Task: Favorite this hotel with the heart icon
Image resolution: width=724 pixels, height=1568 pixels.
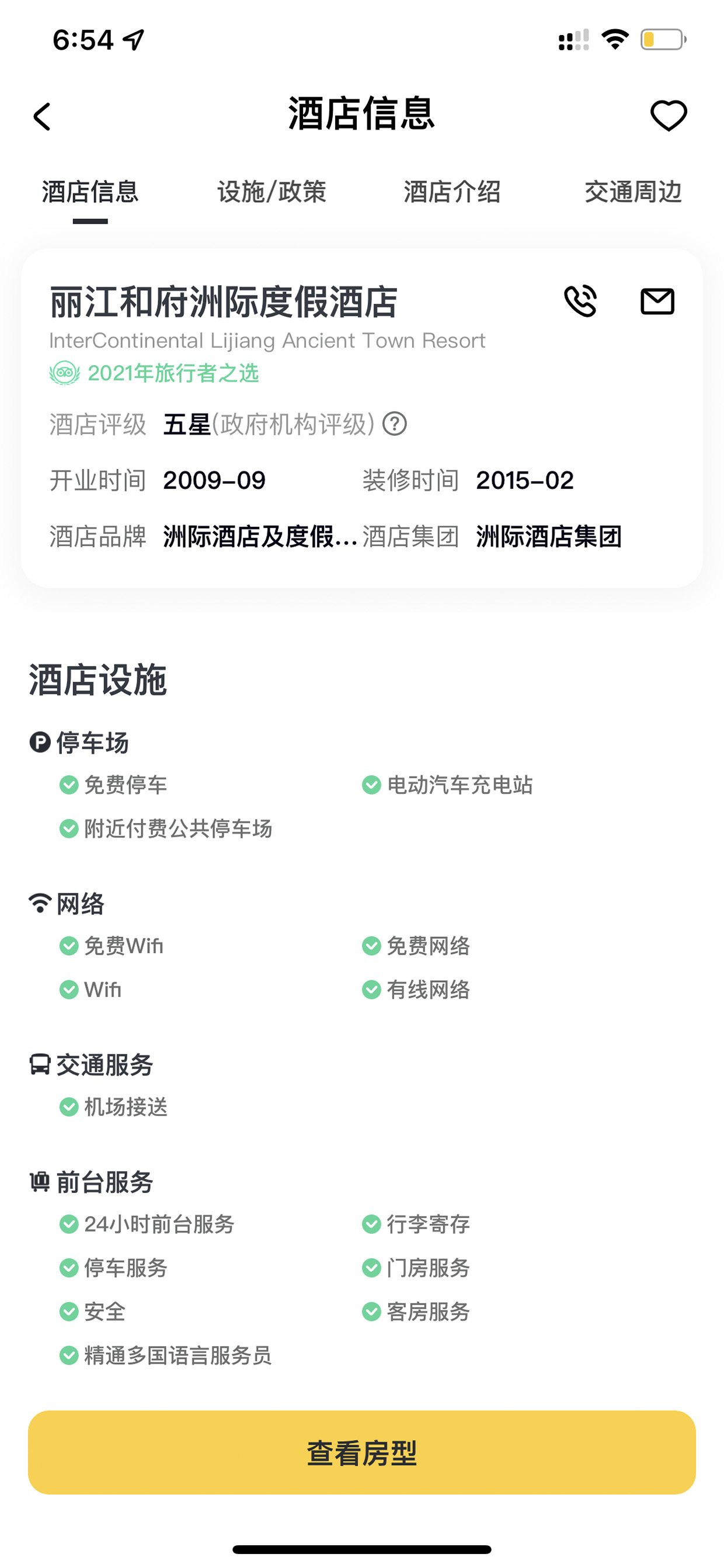Action: click(x=669, y=116)
